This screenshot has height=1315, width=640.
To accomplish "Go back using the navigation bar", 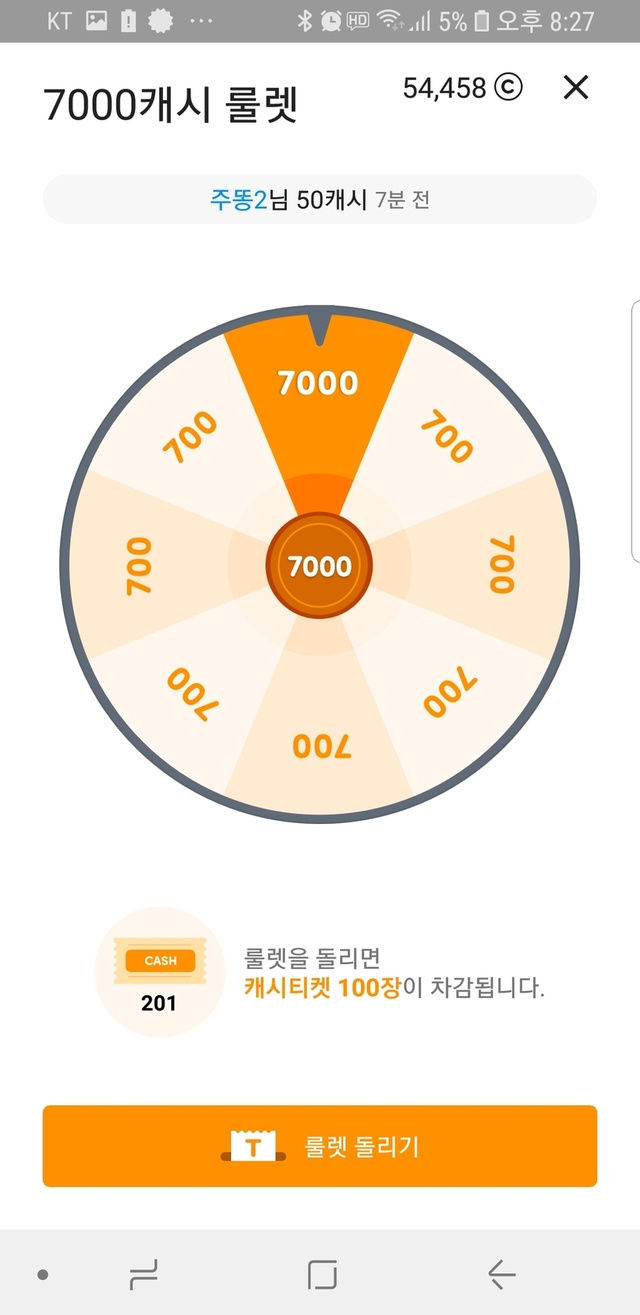I will [x=501, y=1274].
